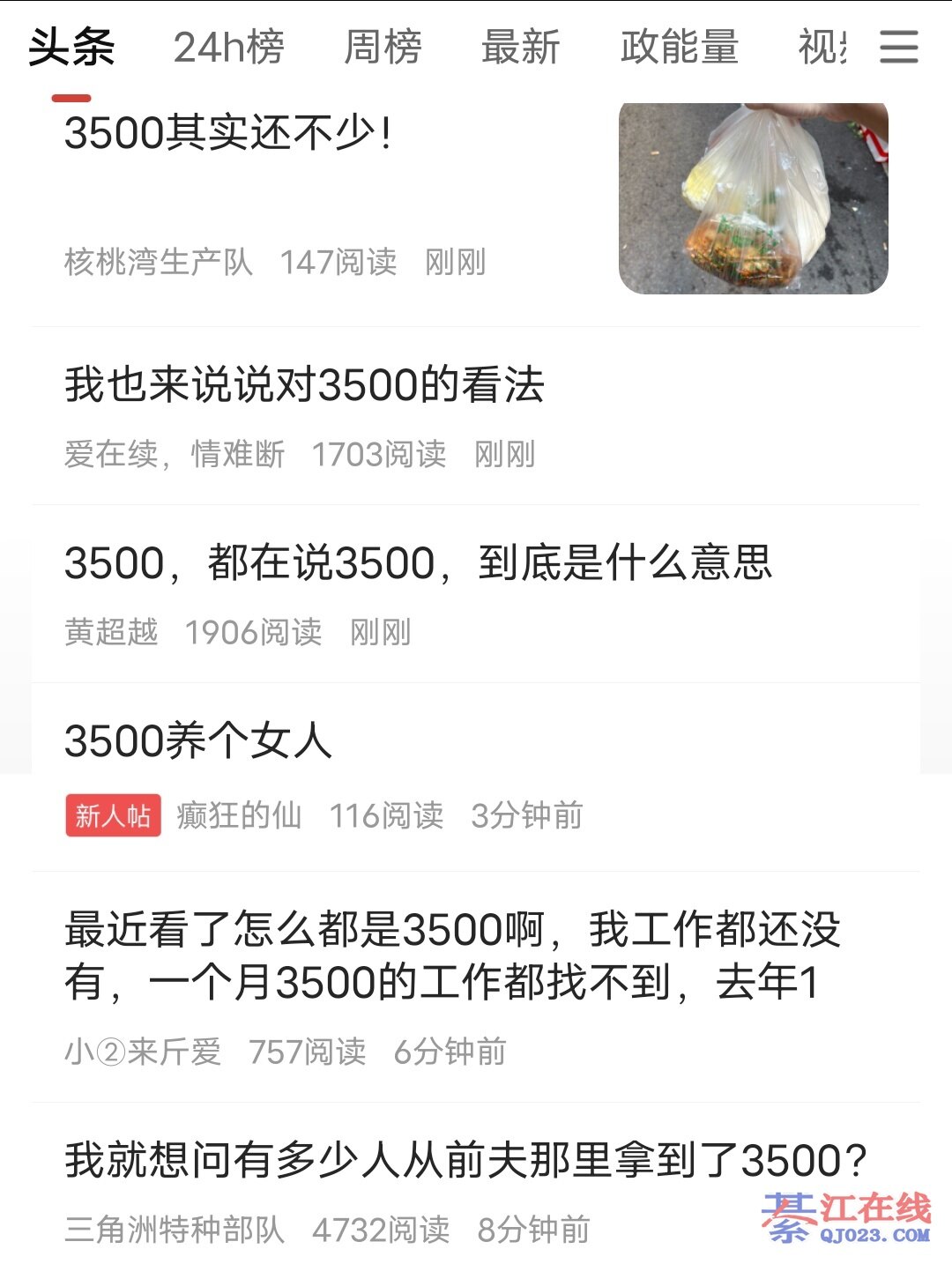The height and width of the screenshot is (1264, 952).
Task: Open the post 到底是什么意思 by 黄超越
Action: click(418, 563)
